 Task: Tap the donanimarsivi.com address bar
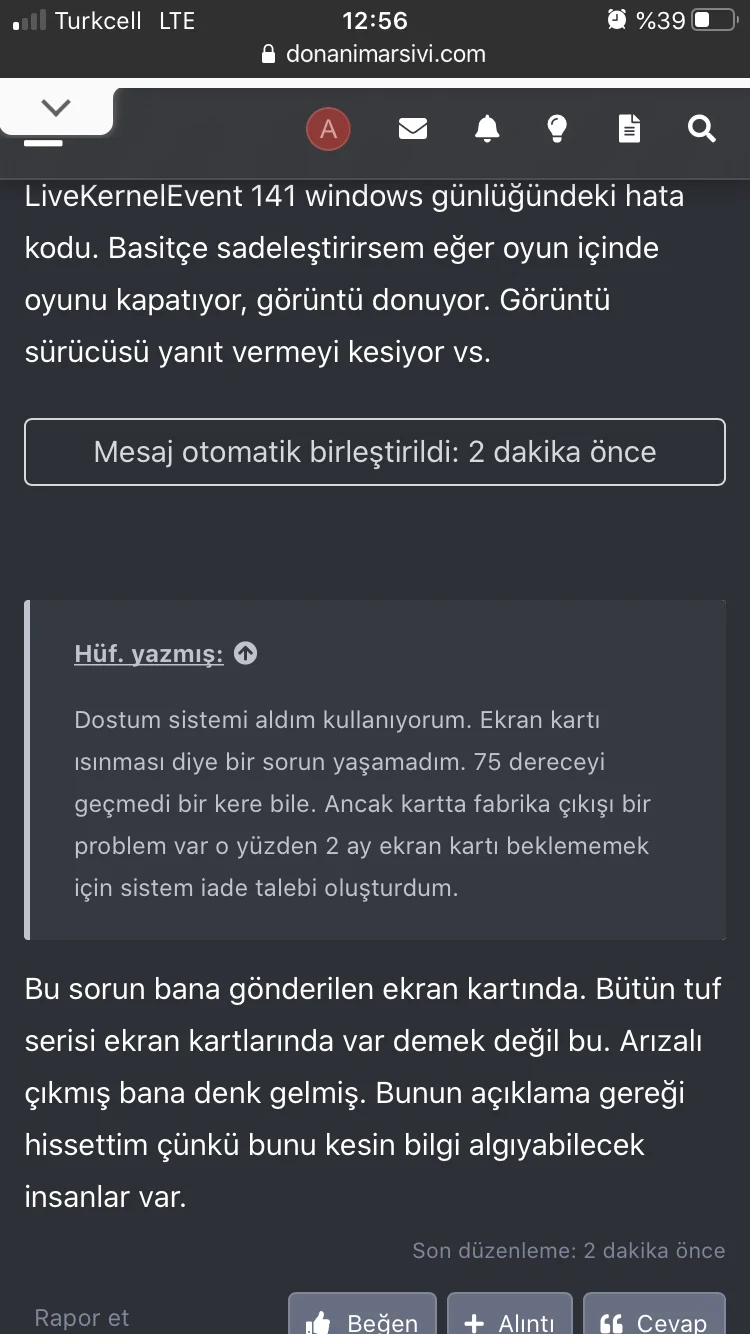tap(374, 54)
